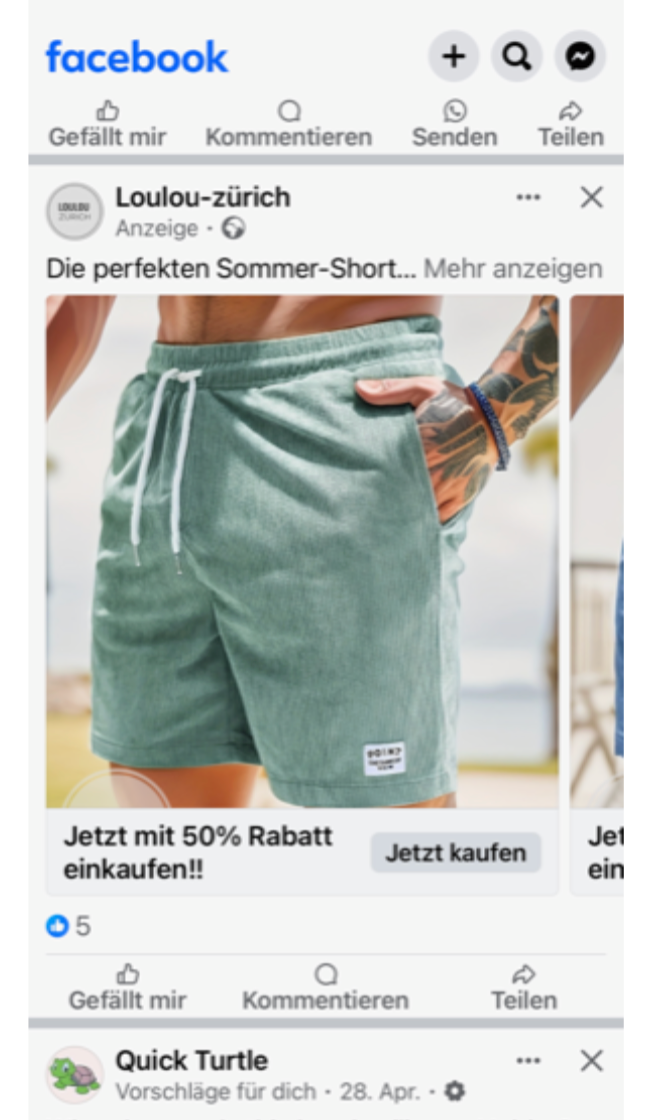Tap Jetzt kaufen to shop the shorts
656x1120 pixels.
pos(455,853)
